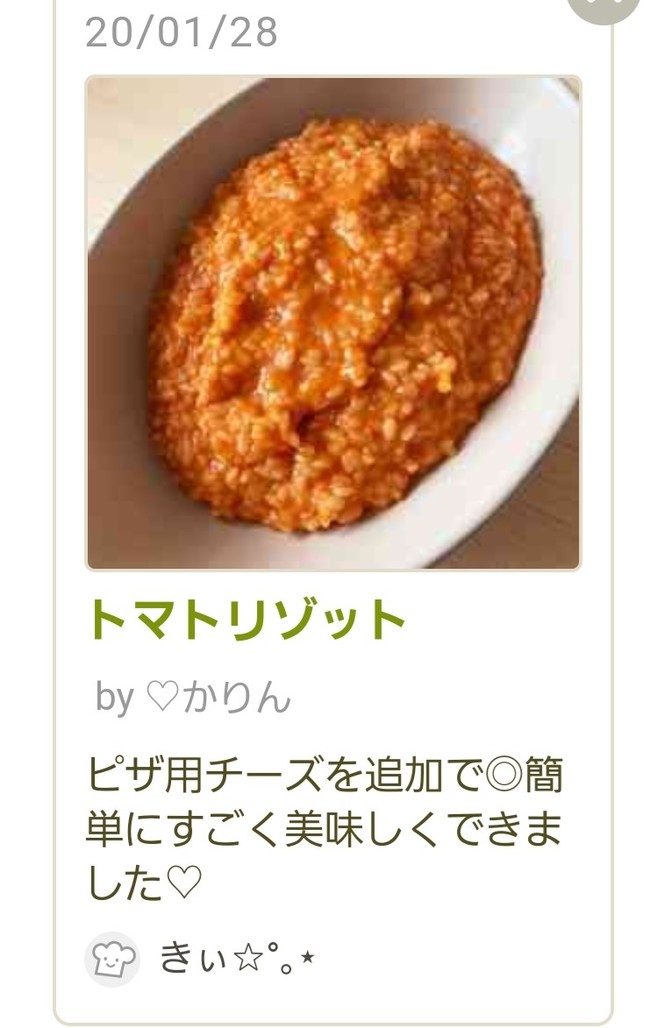Open the トマトリゾット recipe photo
650x1028 pixels.
tap(333, 322)
